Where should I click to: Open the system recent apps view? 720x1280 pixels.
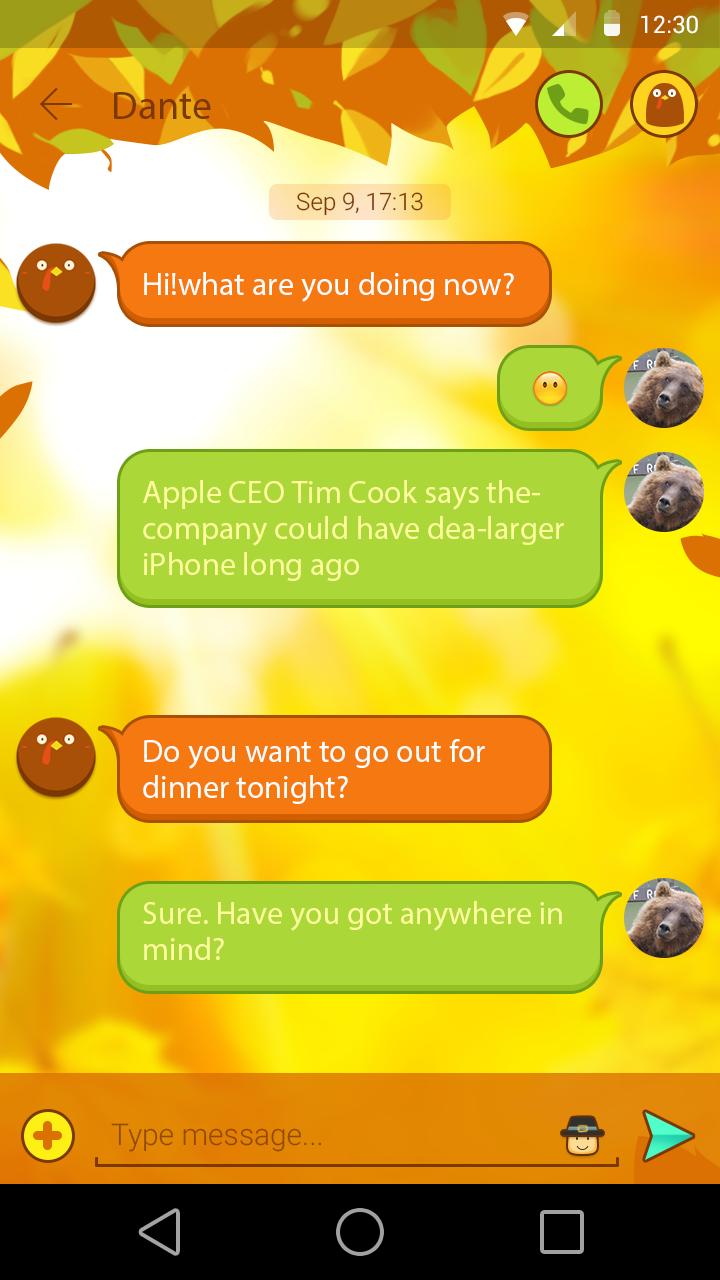561,1232
